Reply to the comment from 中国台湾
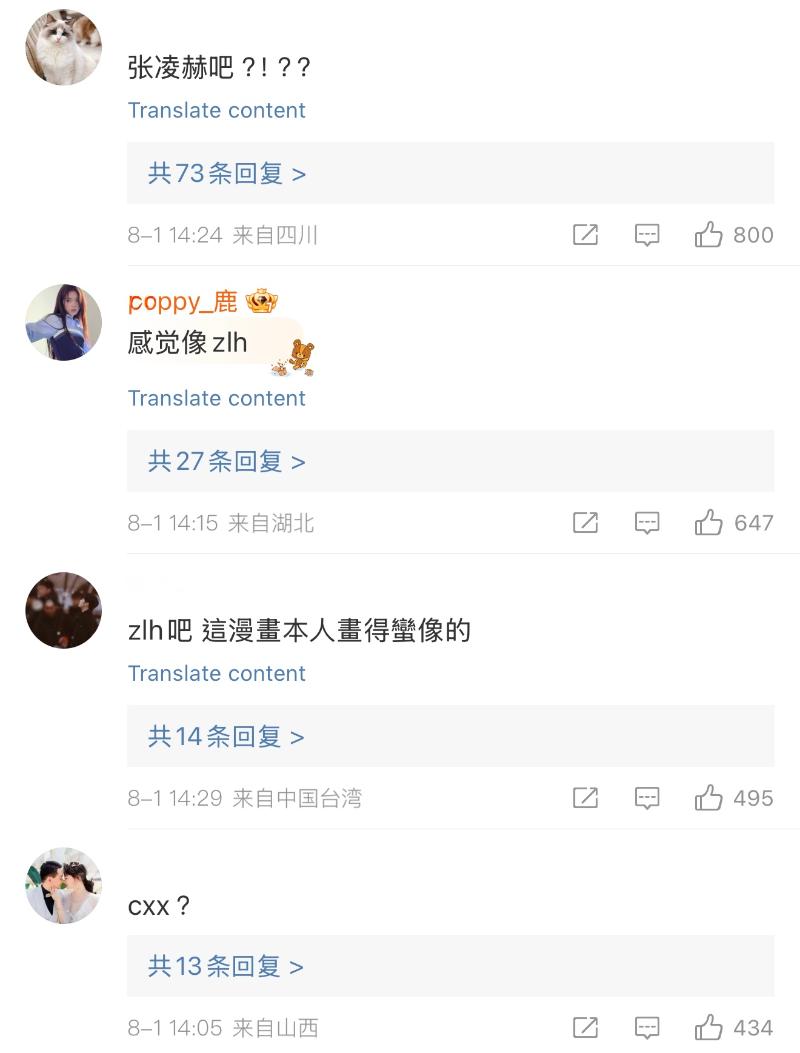Screen dimensions: 800x1053 647,798
